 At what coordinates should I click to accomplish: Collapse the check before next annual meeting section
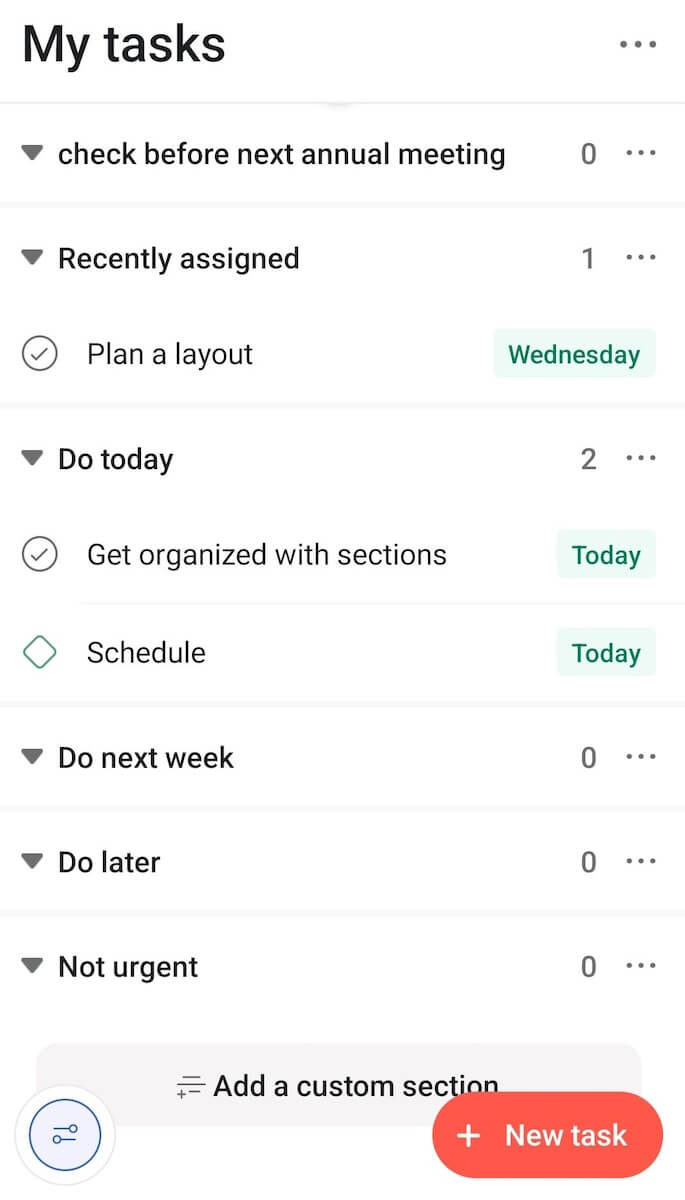pyautogui.click(x=33, y=153)
